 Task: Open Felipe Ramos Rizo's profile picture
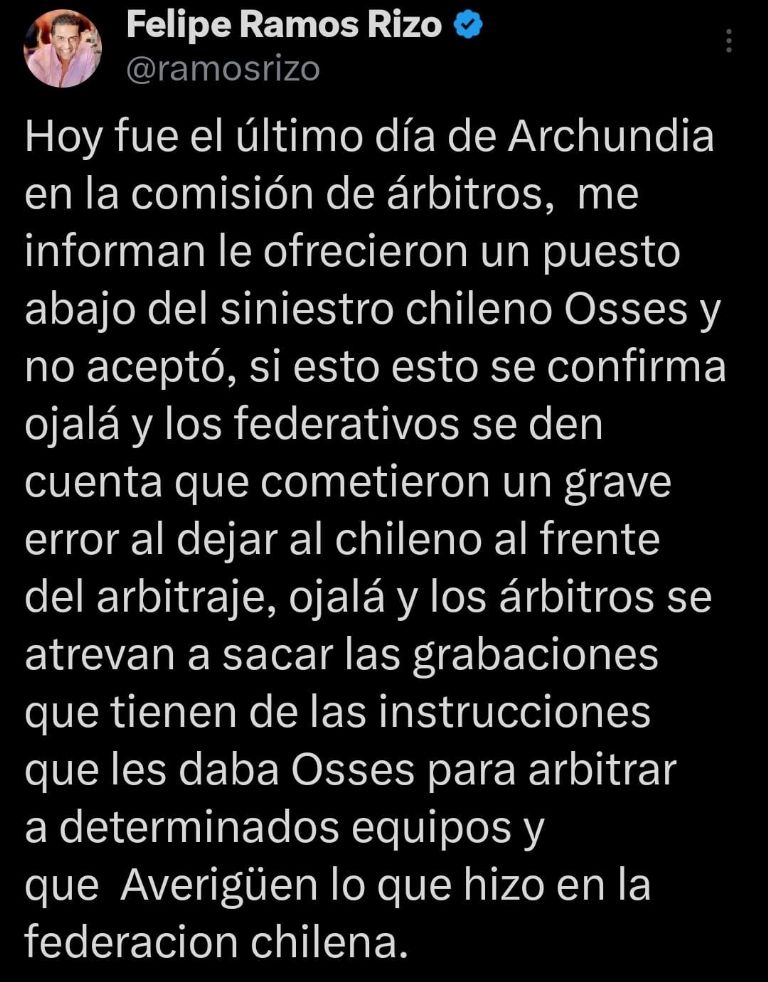coord(62,50)
